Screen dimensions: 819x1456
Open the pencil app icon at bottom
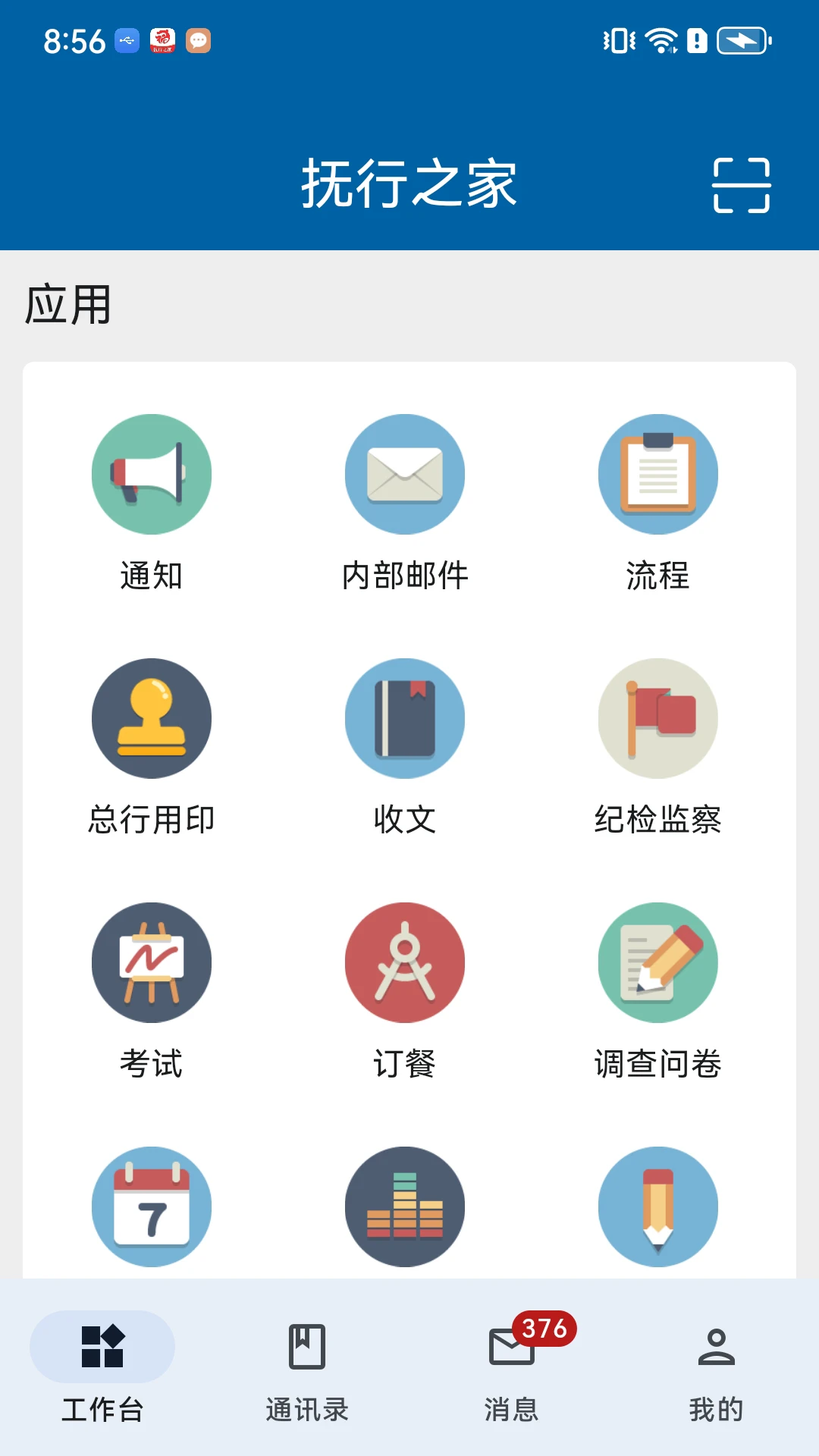click(x=658, y=1207)
